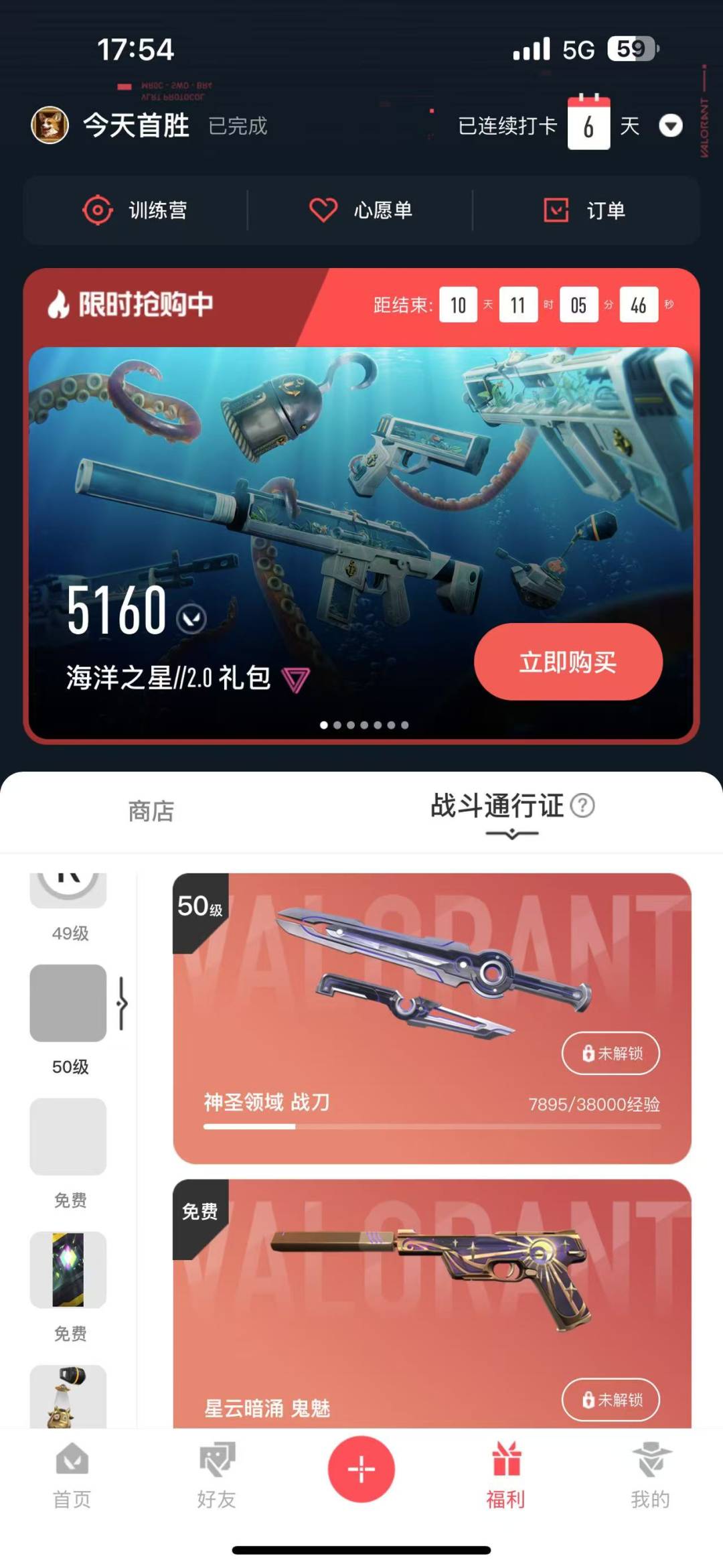Image resolution: width=723 pixels, height=1568 pixels.
Task: Open the corgi profile avatar
Action: (50, 125)
